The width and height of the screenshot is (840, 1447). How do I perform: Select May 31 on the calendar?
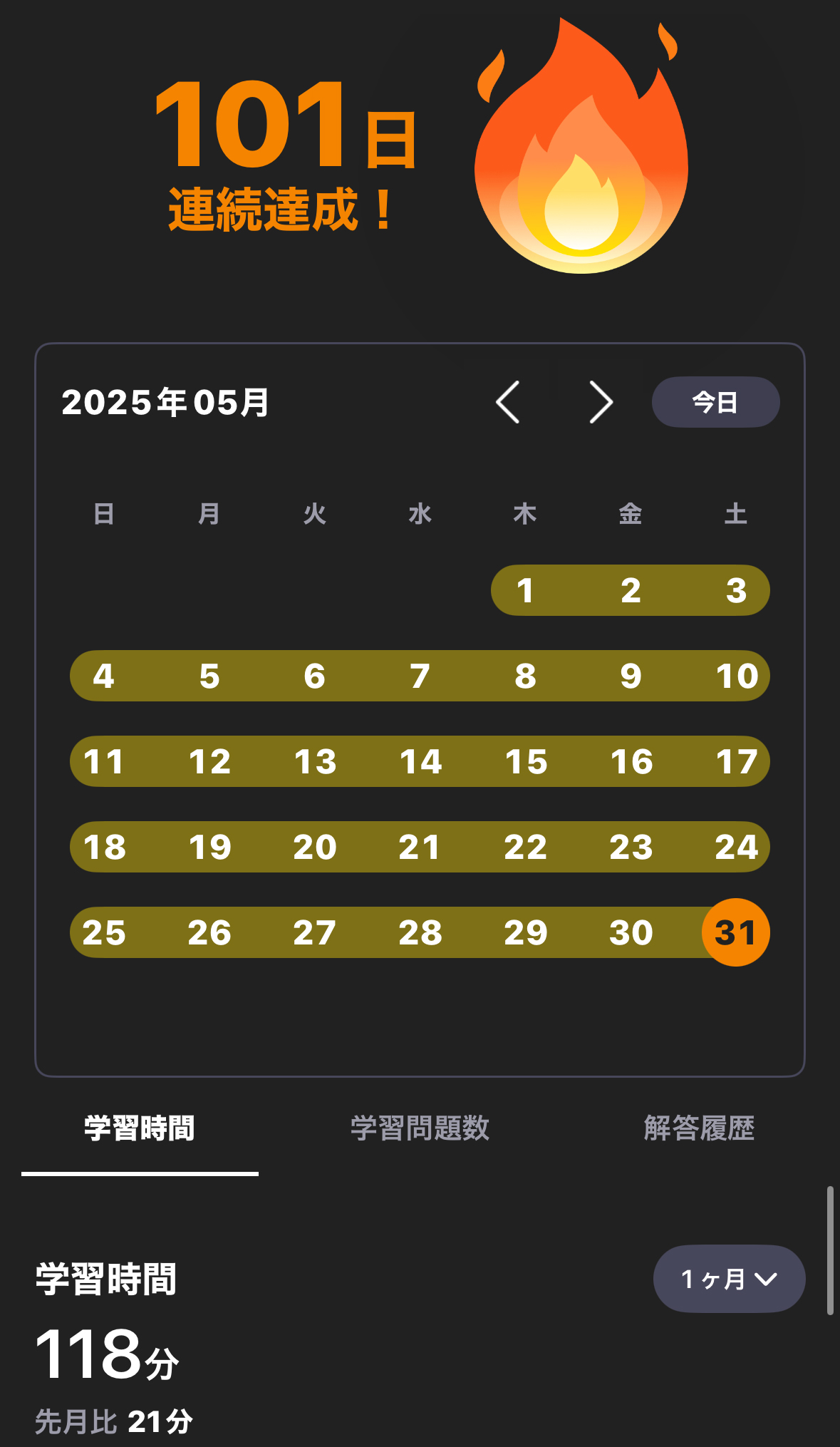click(x=736, y=932)
